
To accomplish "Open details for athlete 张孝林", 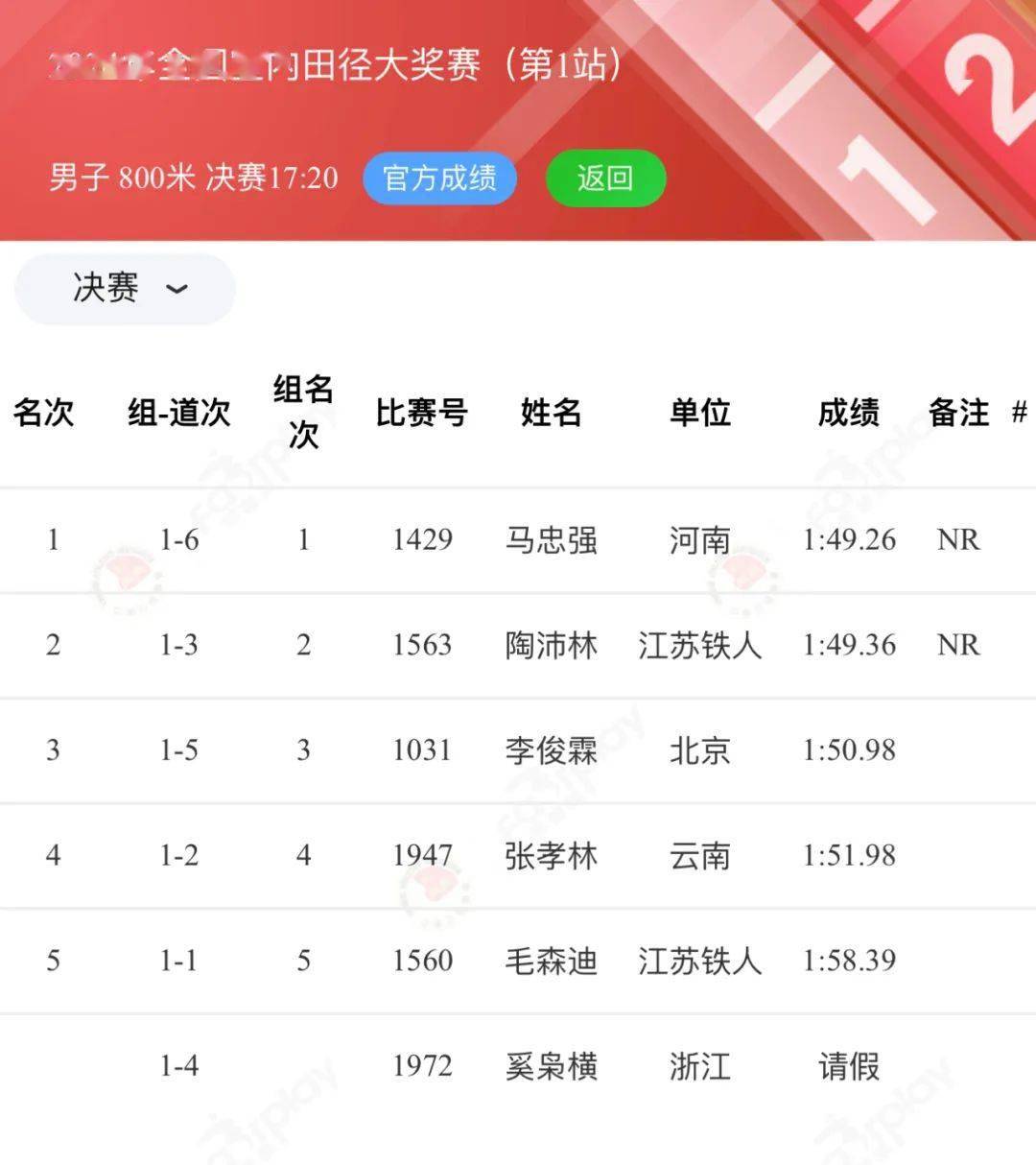I will (x=551, y=855).
